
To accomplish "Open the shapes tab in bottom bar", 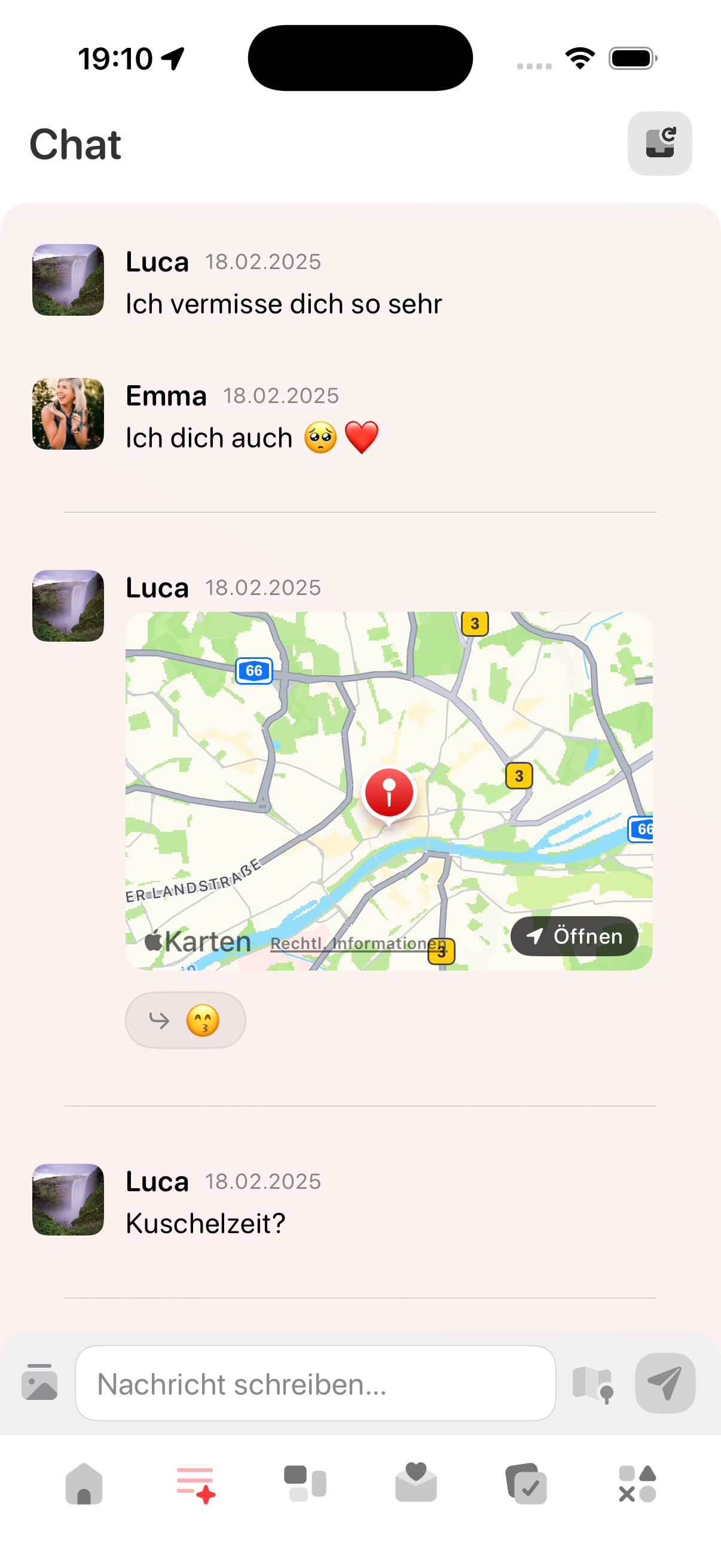I will tap(637, 1484).
